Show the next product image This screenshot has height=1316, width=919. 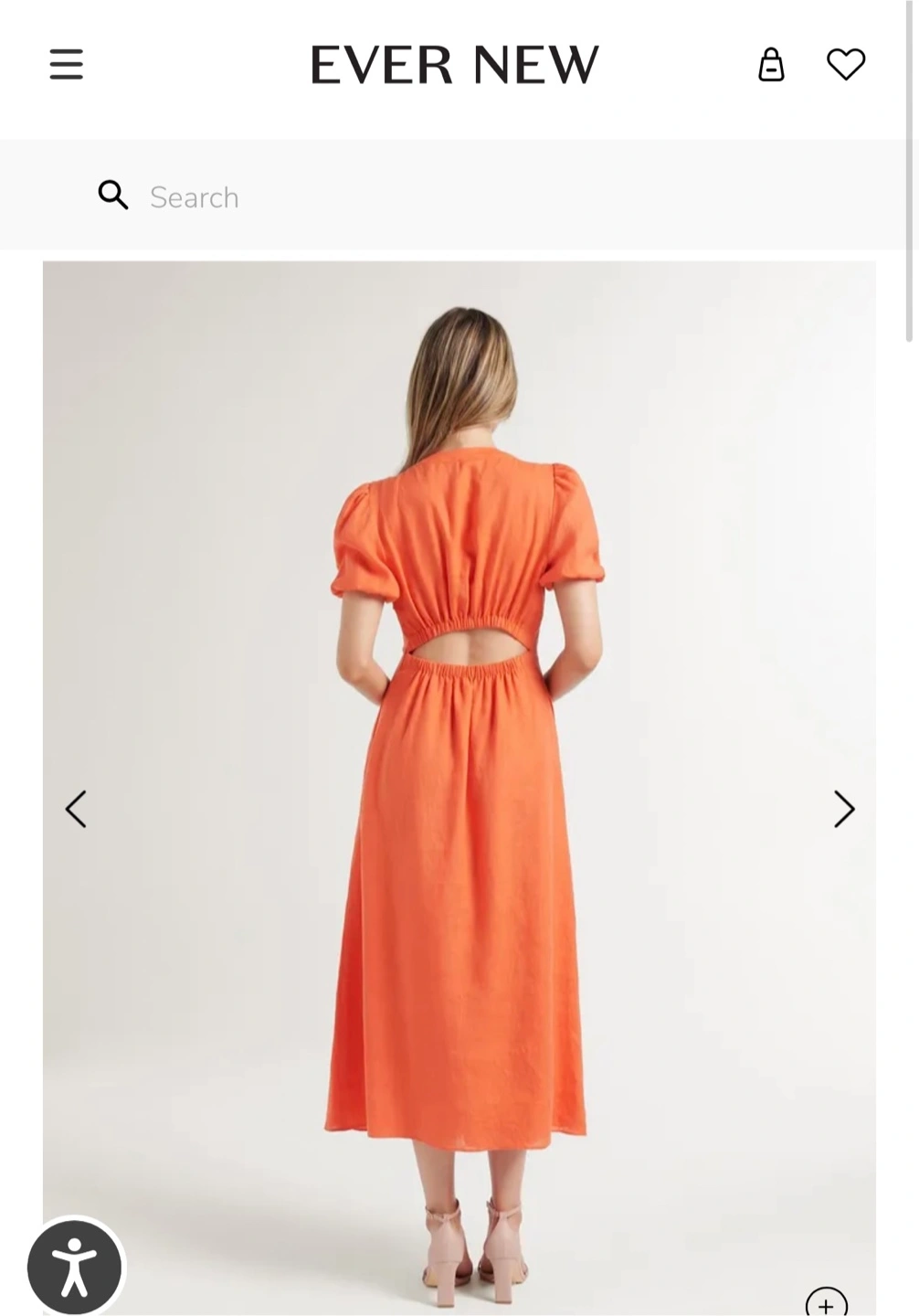843,809
